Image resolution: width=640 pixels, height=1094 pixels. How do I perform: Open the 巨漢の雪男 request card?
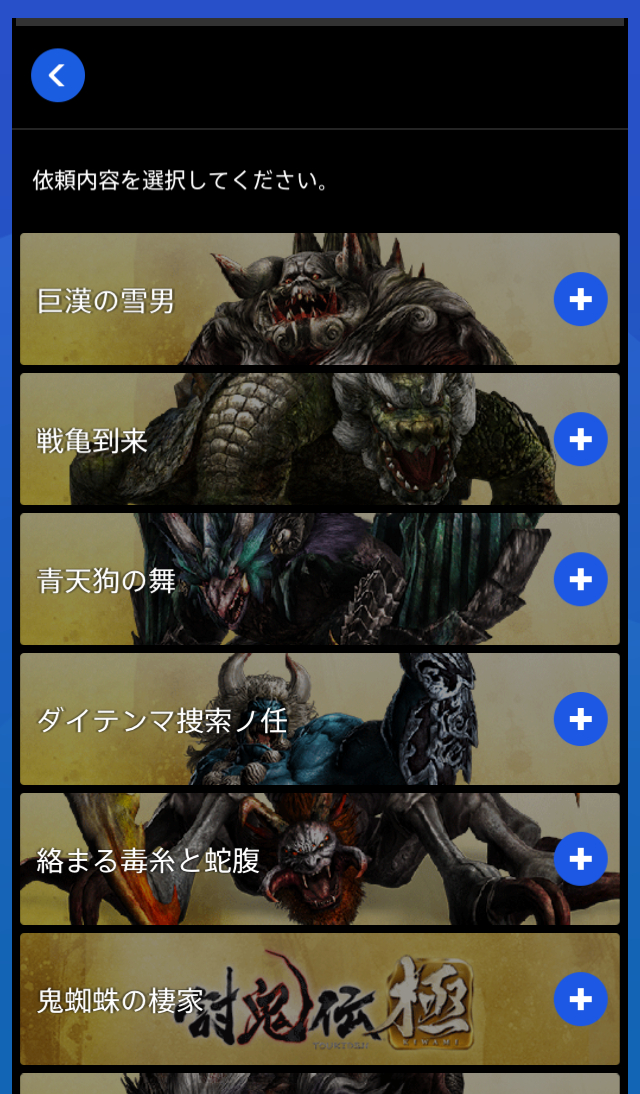[280, 299]
